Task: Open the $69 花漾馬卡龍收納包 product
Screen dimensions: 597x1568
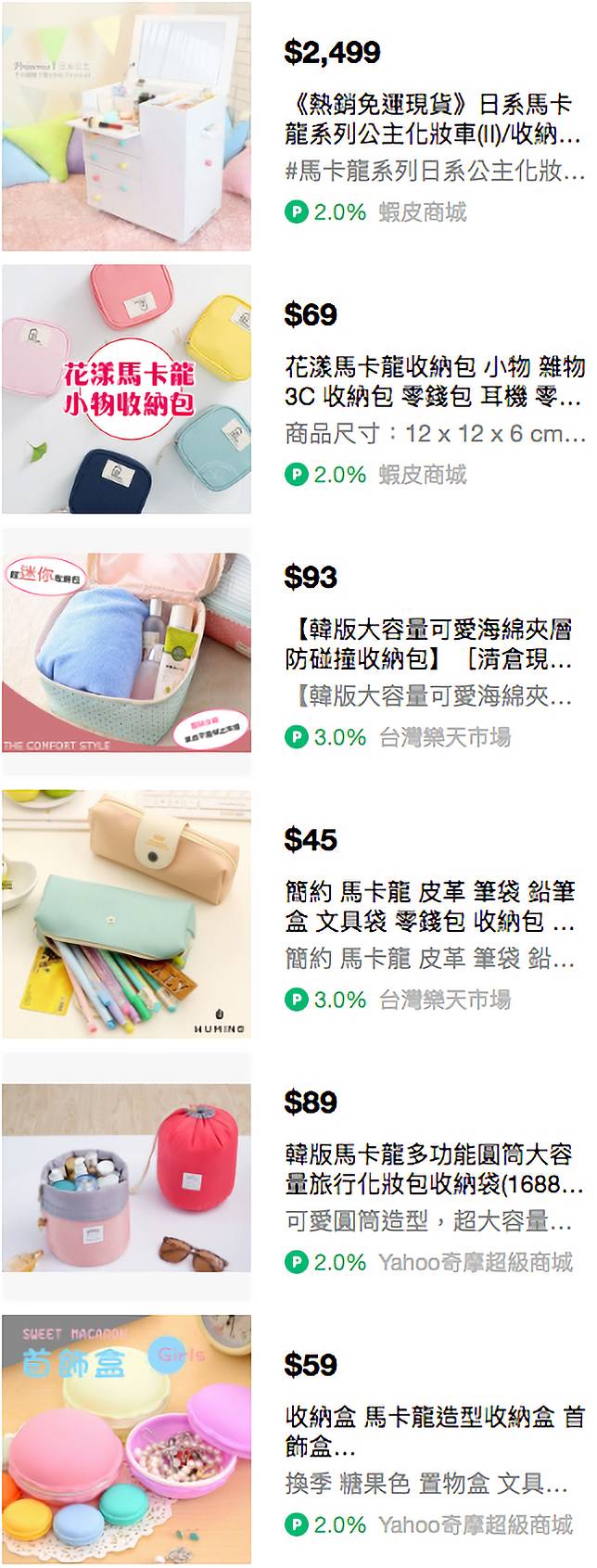Action: pyautogui.click(x=434, y=381)
